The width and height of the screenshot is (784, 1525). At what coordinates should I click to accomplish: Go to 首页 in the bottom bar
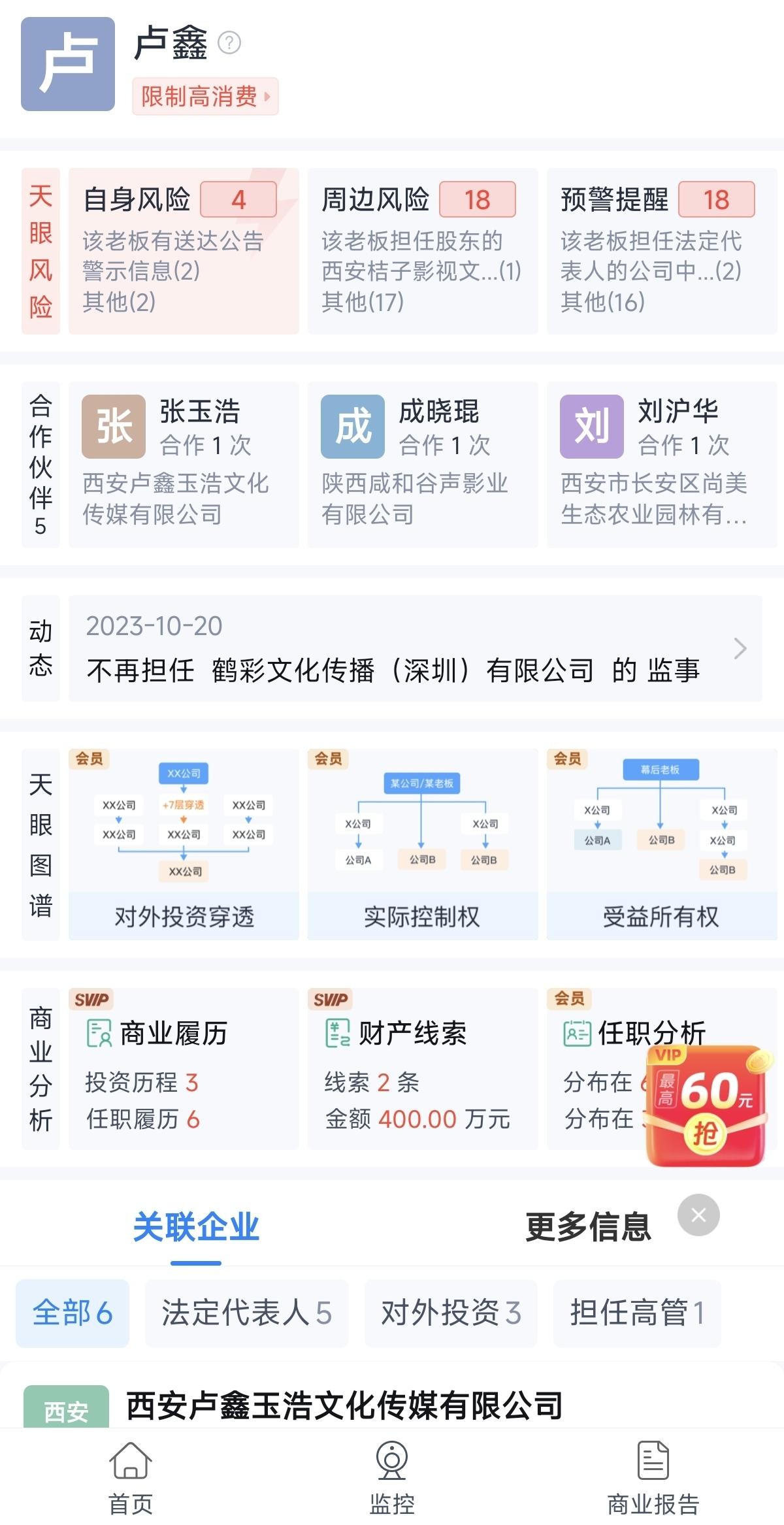point(131,1475)
